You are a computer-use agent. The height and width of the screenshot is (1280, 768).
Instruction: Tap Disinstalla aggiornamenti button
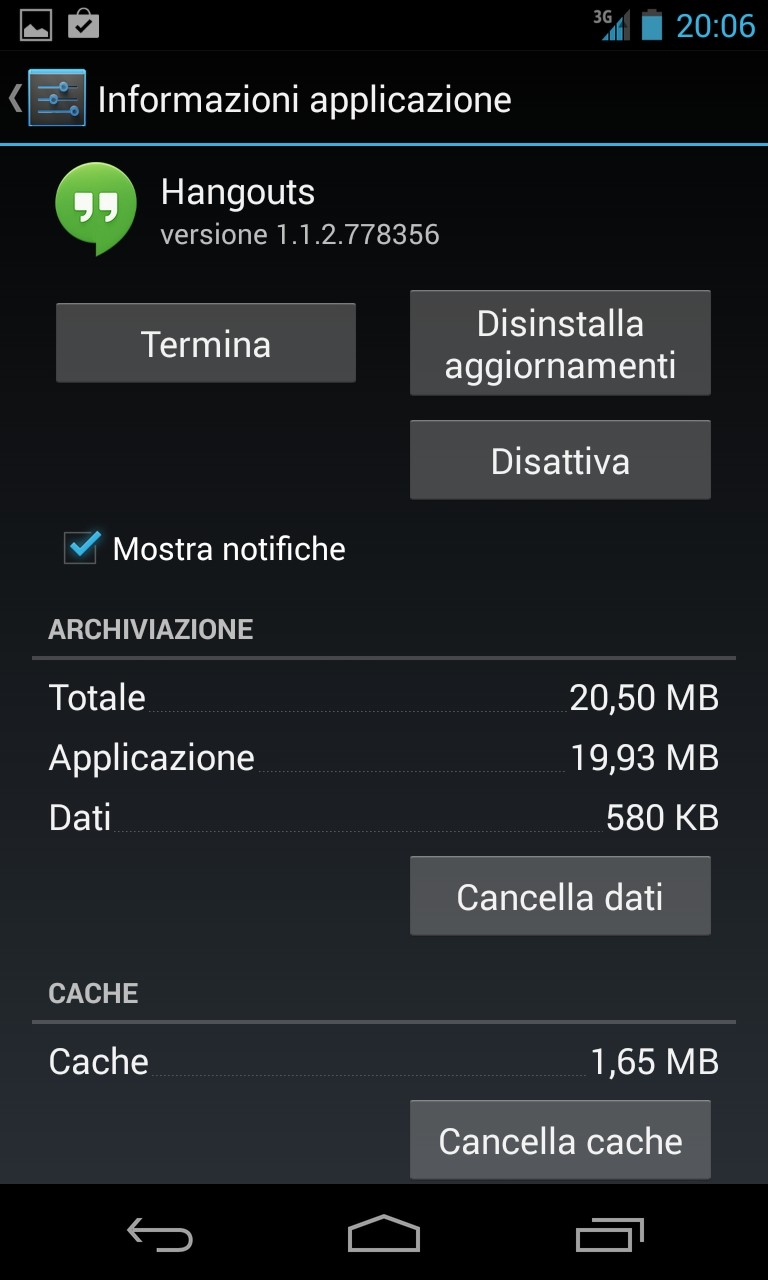(560, 343)
